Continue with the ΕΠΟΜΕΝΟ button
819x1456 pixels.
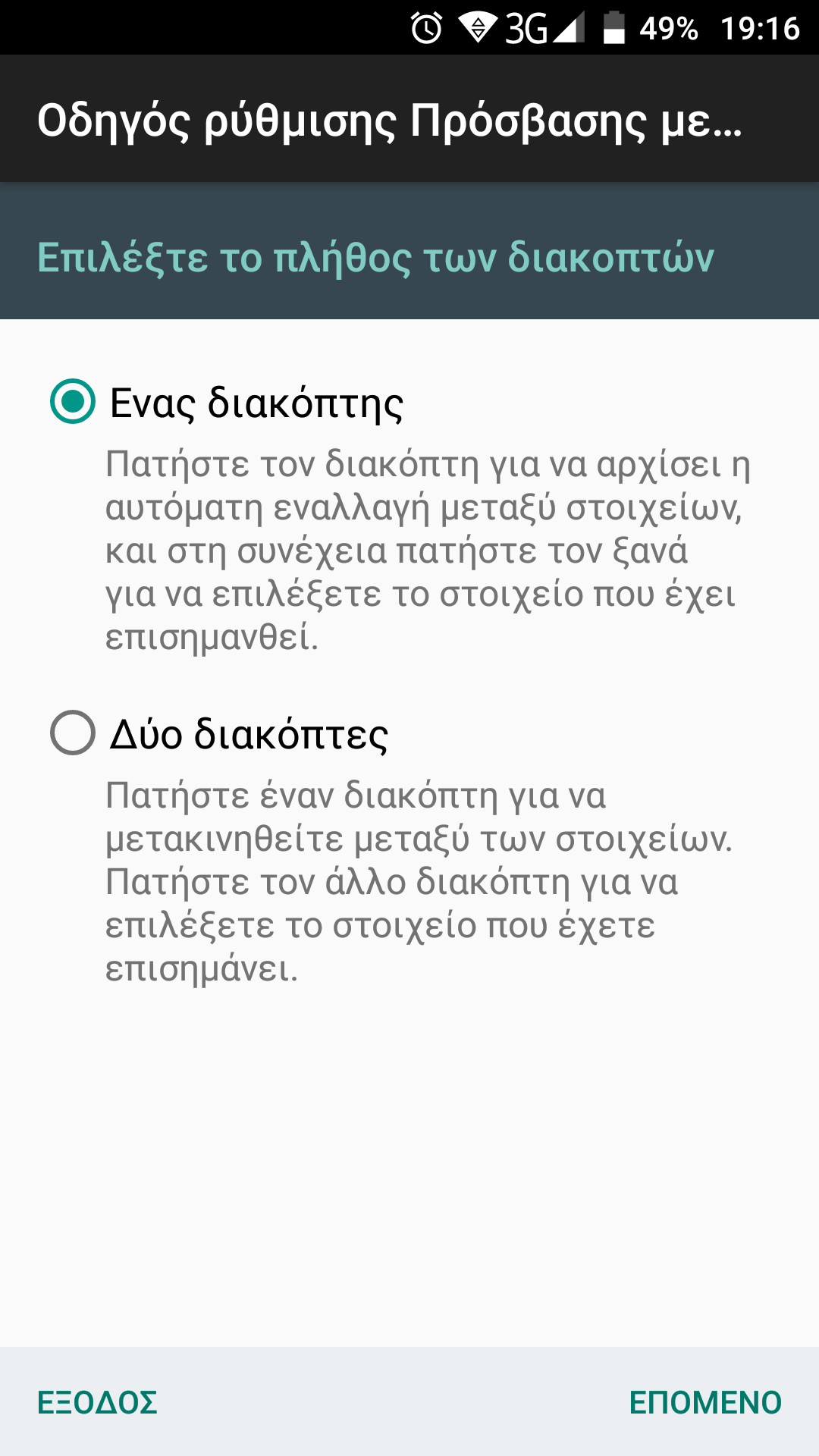tap(705, 1403)
